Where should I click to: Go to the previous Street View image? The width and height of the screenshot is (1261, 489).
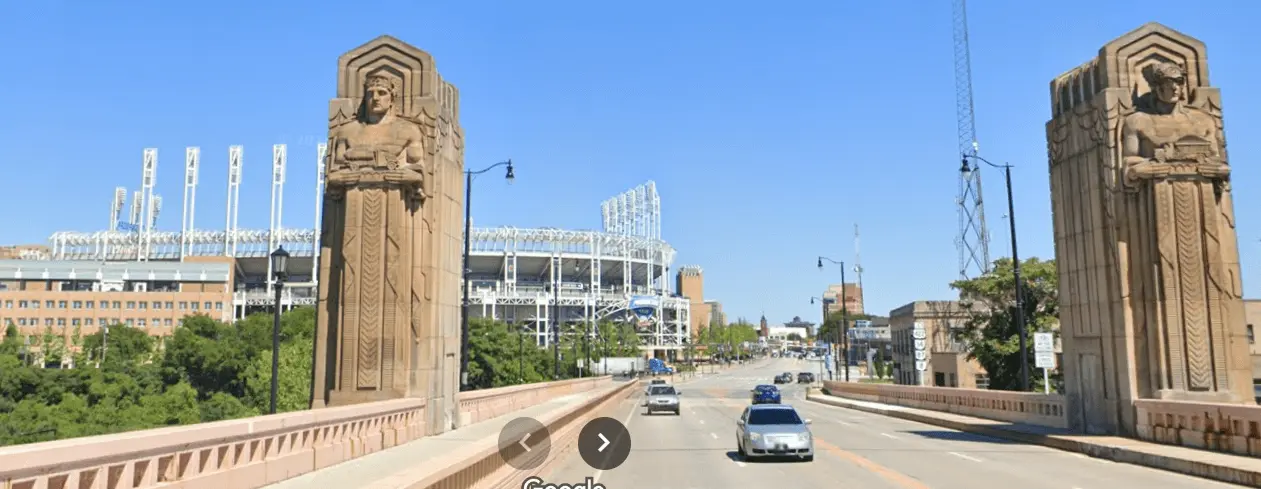pos(524,443)
